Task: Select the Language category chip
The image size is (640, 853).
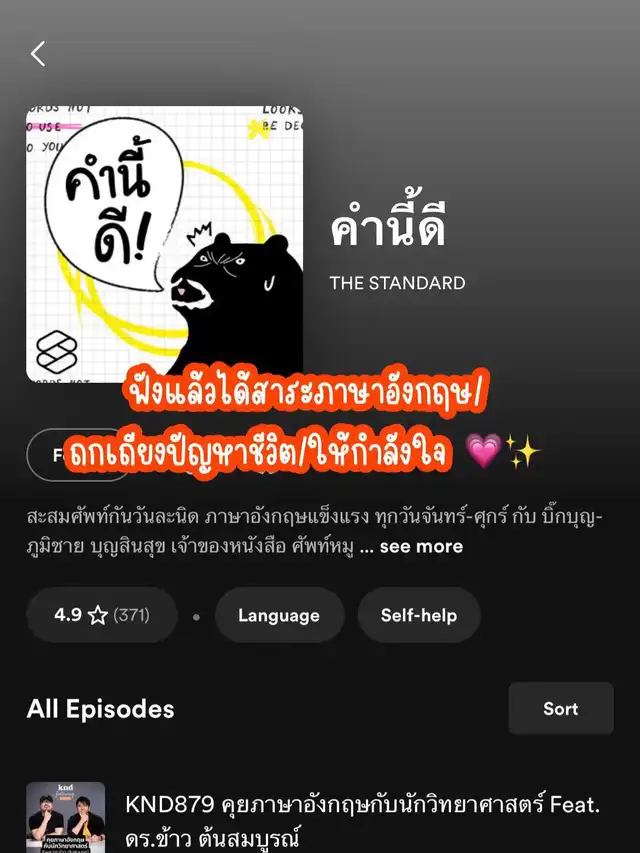Action: point(279,615)
